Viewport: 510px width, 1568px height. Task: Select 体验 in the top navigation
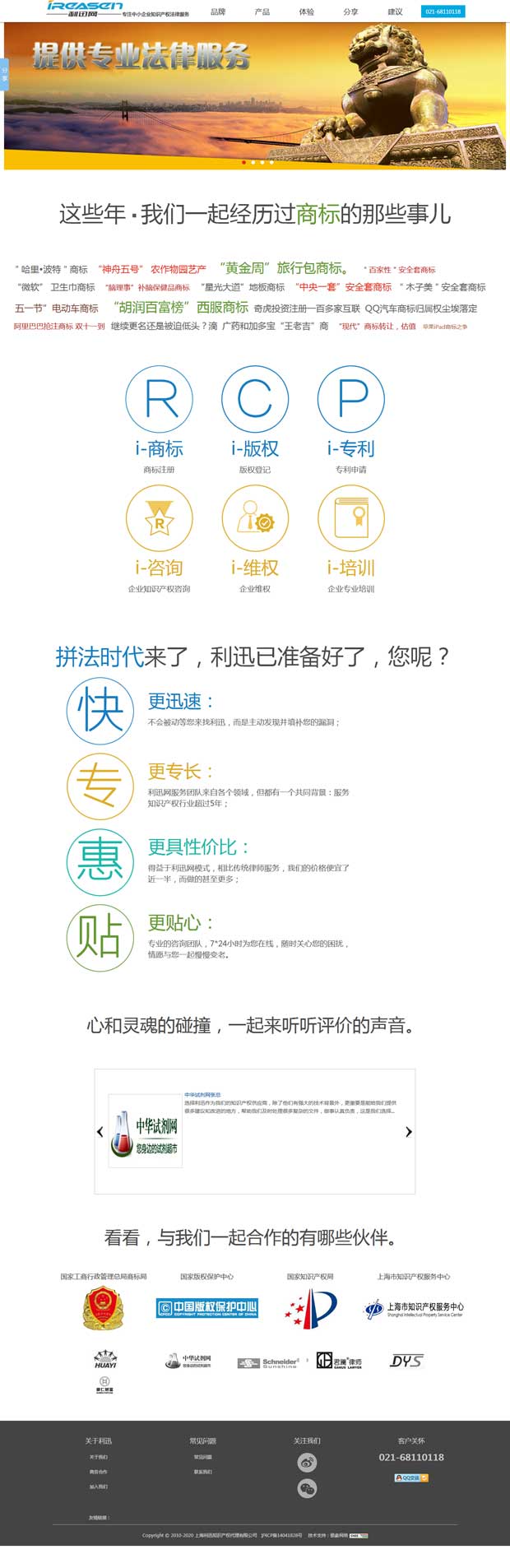pos(306,12)
